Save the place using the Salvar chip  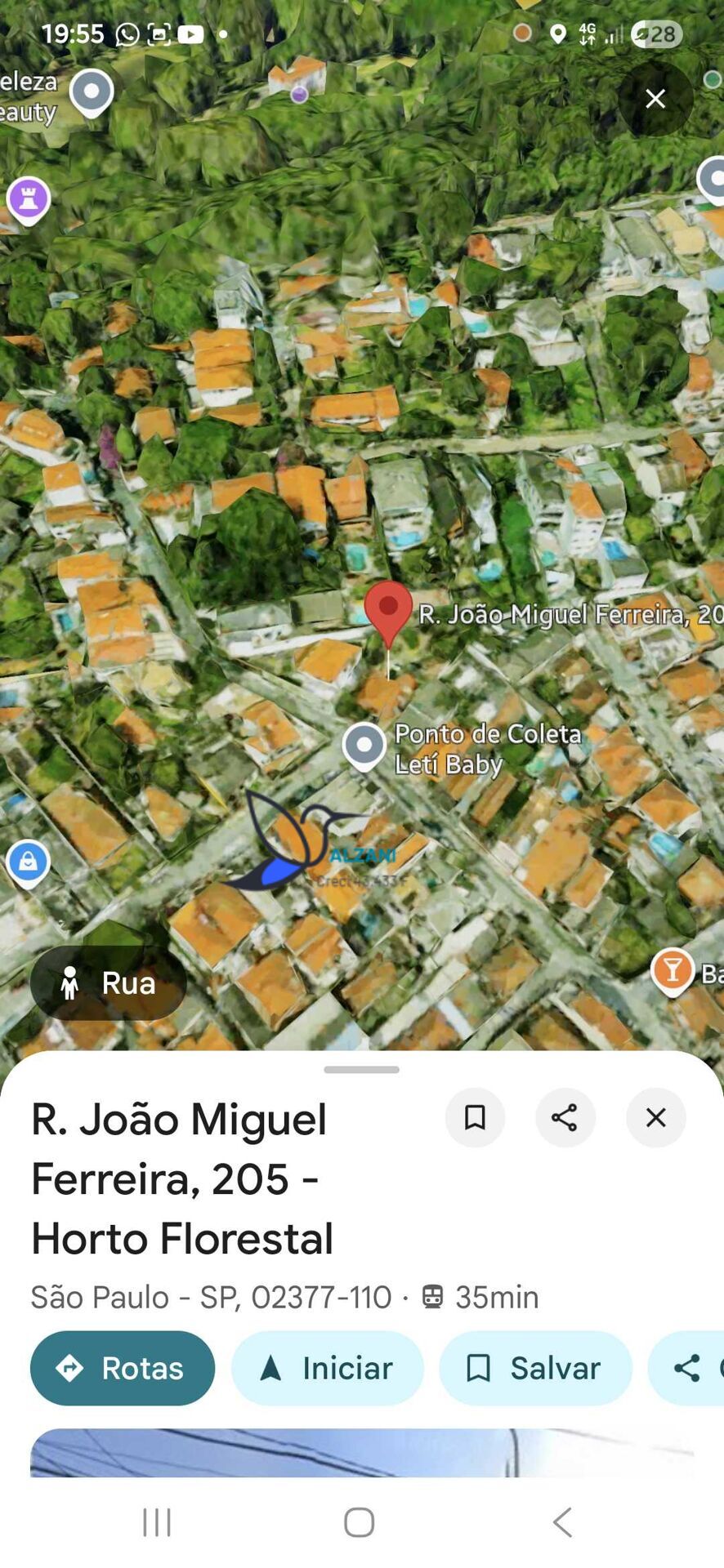[x=535, y=1368]
